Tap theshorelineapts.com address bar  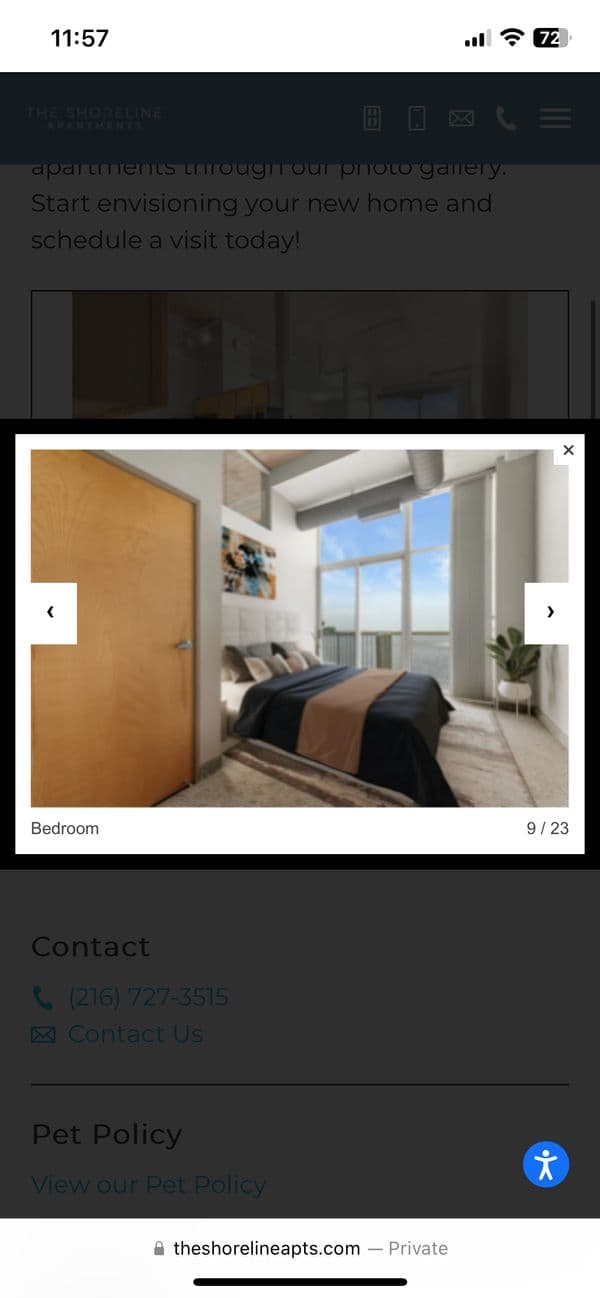click(300, 1248)
